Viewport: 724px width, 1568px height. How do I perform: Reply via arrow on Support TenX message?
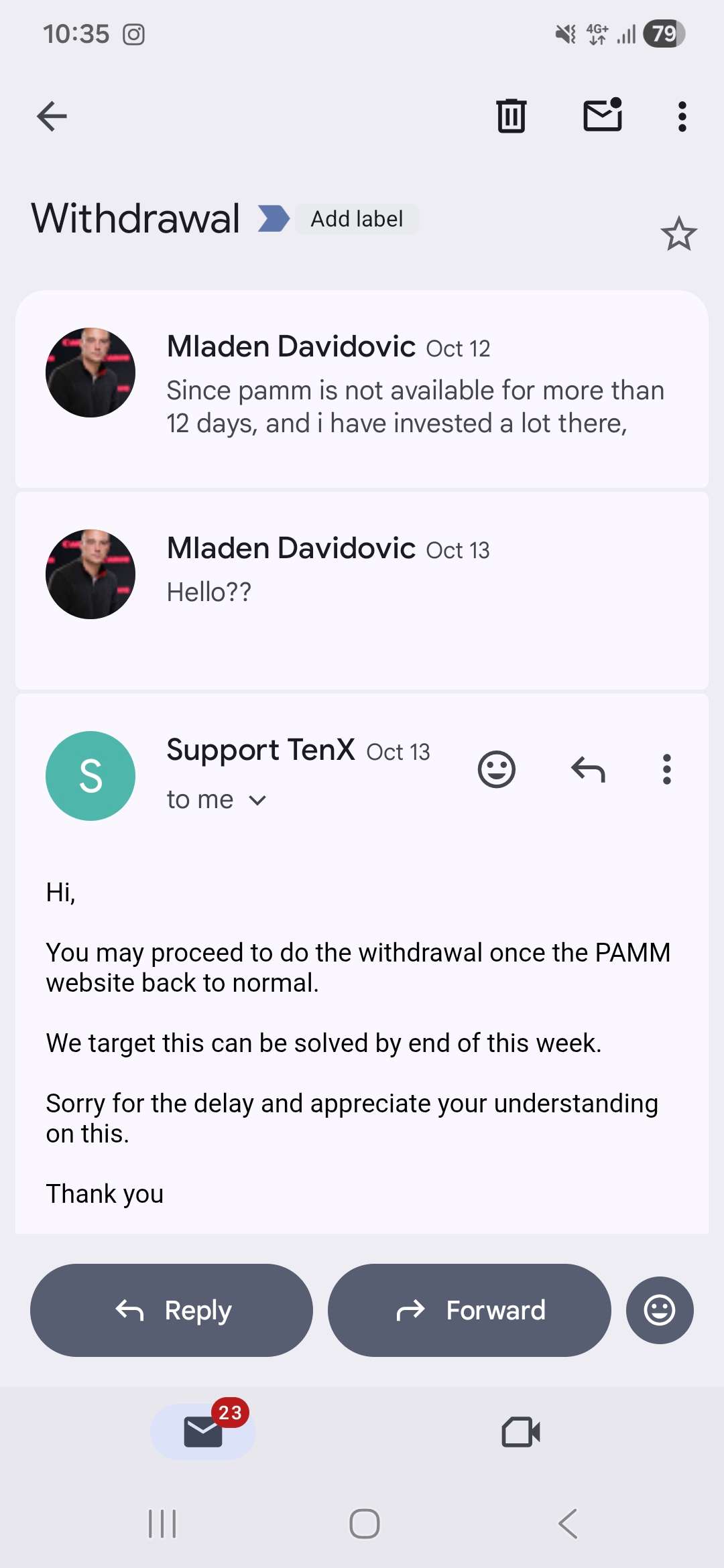(x=588, y=769)
